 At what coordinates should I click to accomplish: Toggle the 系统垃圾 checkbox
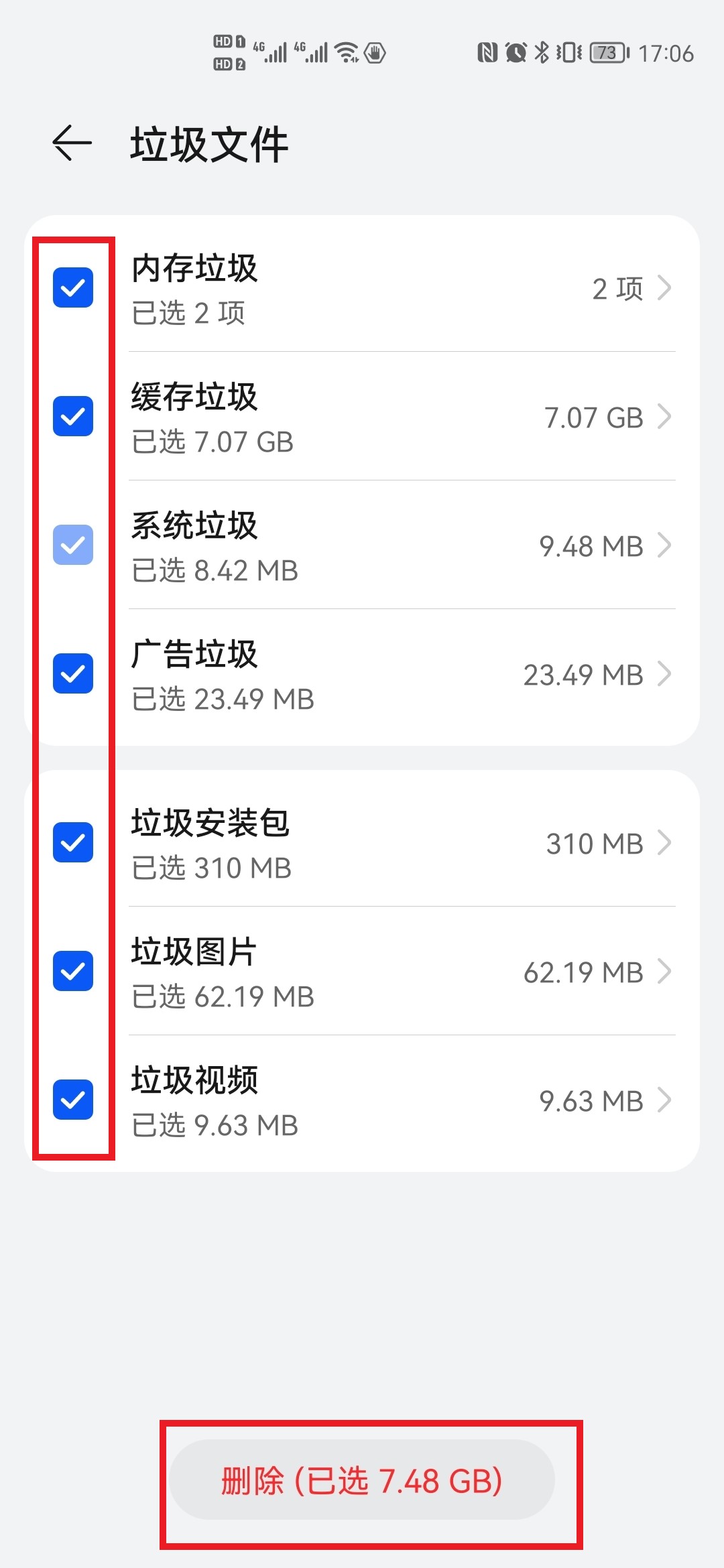tap(73, 545)
